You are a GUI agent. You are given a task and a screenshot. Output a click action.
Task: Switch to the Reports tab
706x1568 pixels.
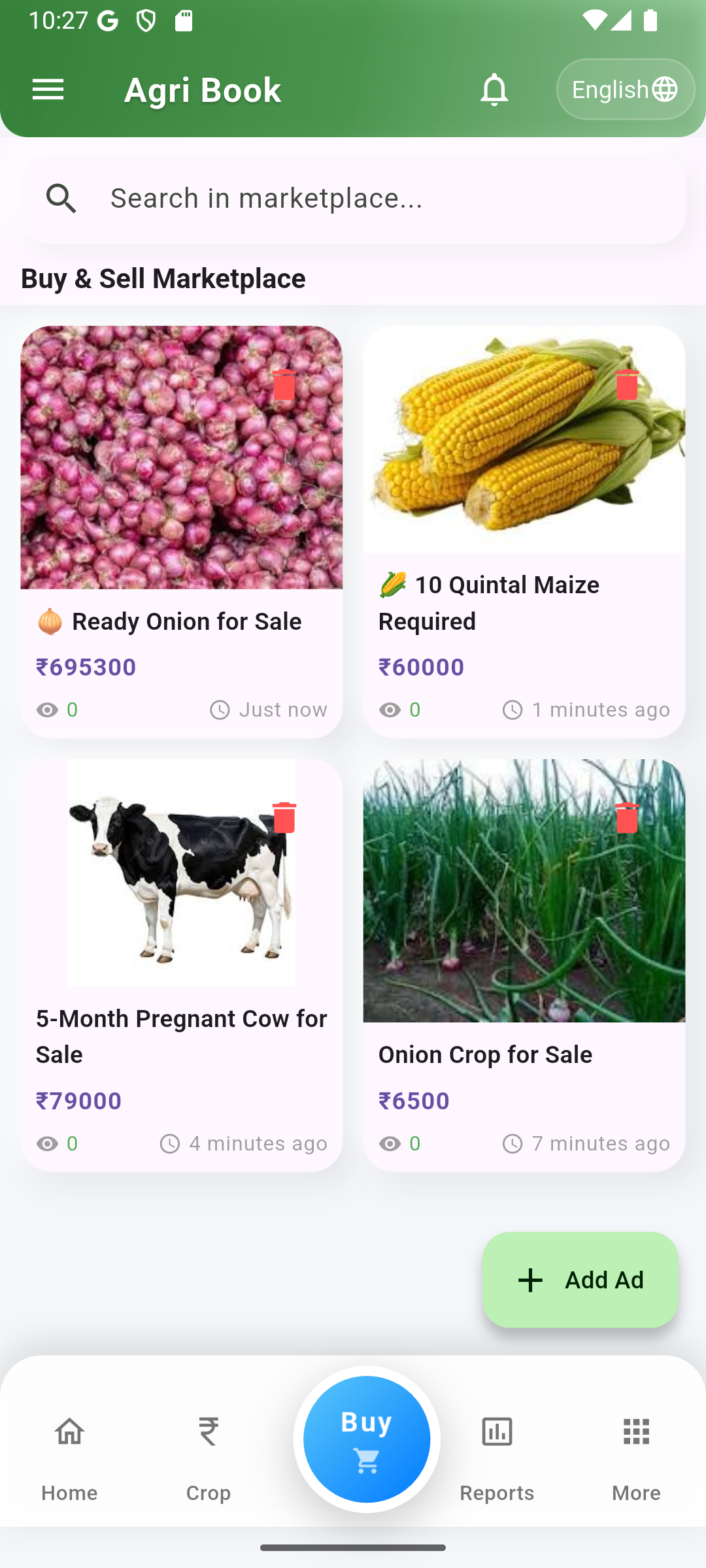pyautogui.click(x=497, y=1457)
